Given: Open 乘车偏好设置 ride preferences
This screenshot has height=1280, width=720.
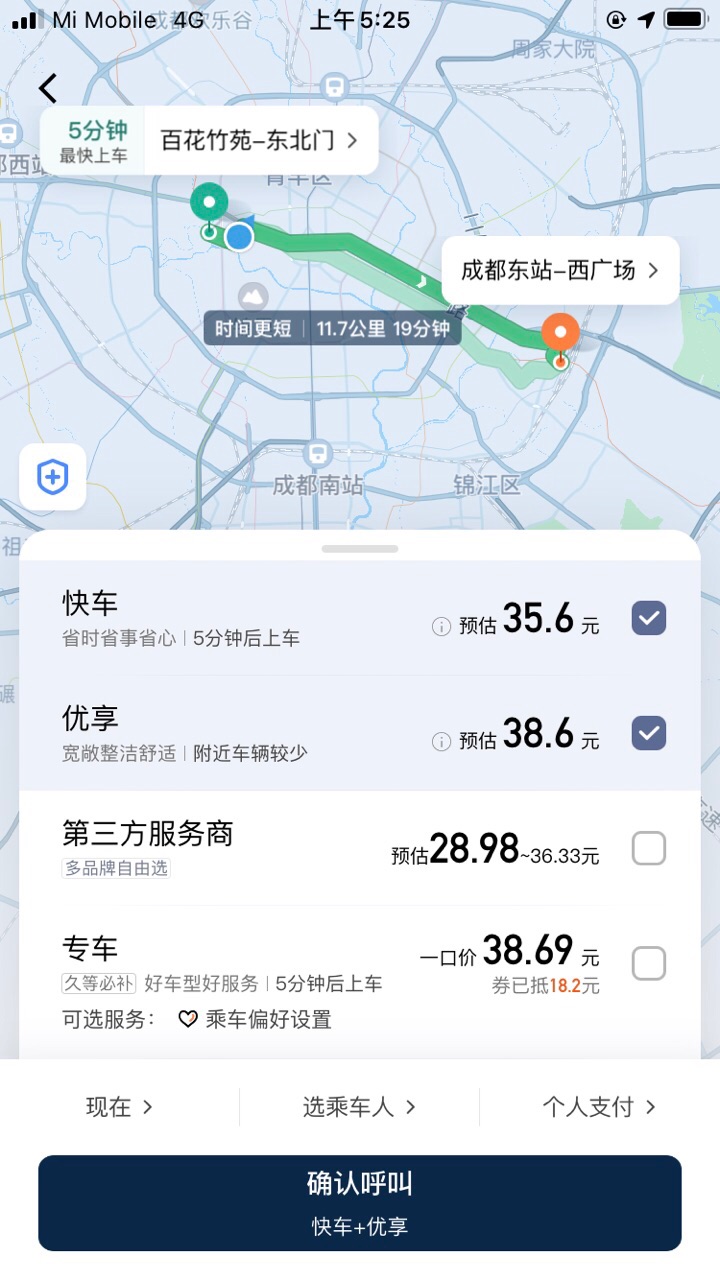Looking at the screenshot, I should coord(256,1019).
